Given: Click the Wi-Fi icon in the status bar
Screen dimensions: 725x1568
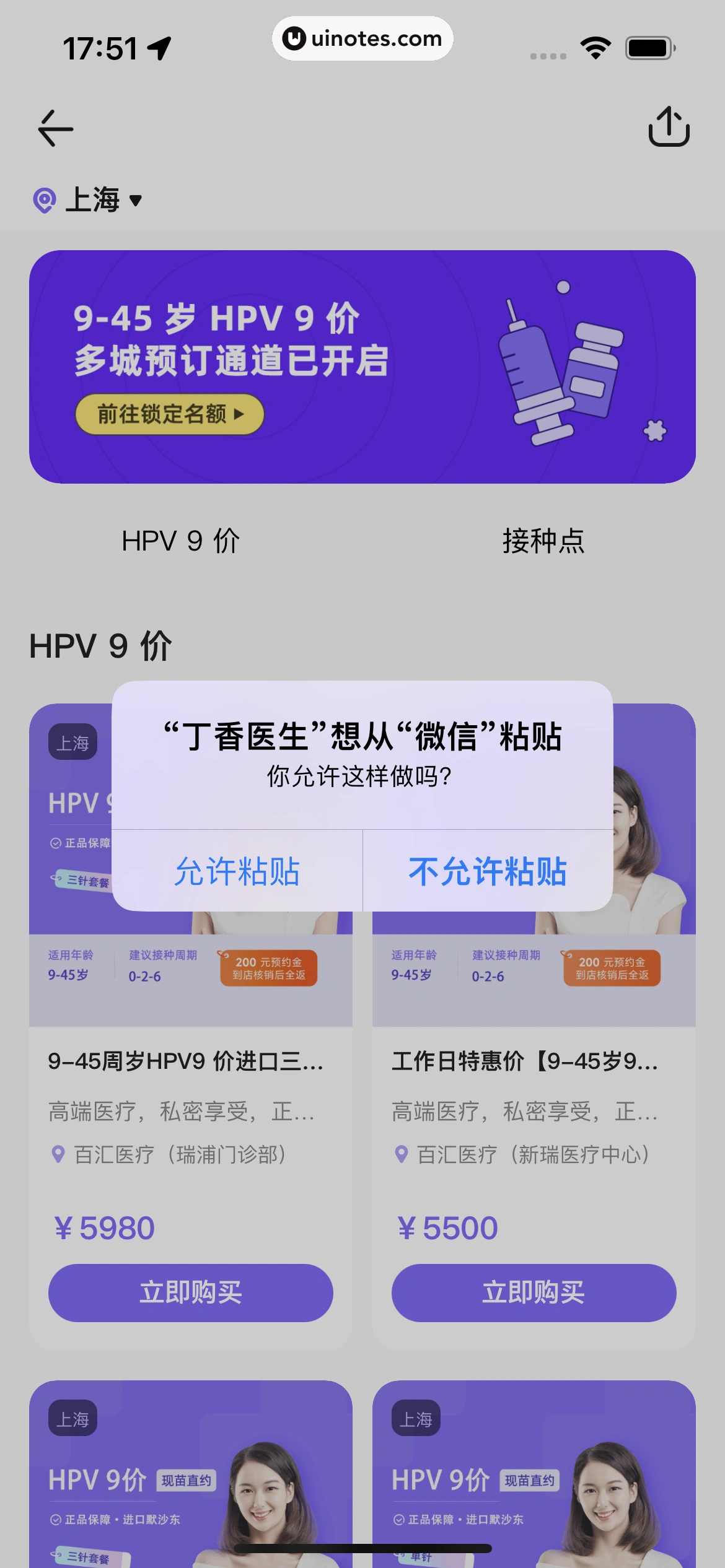Looking at the screenshot, I should pos(596,46).
